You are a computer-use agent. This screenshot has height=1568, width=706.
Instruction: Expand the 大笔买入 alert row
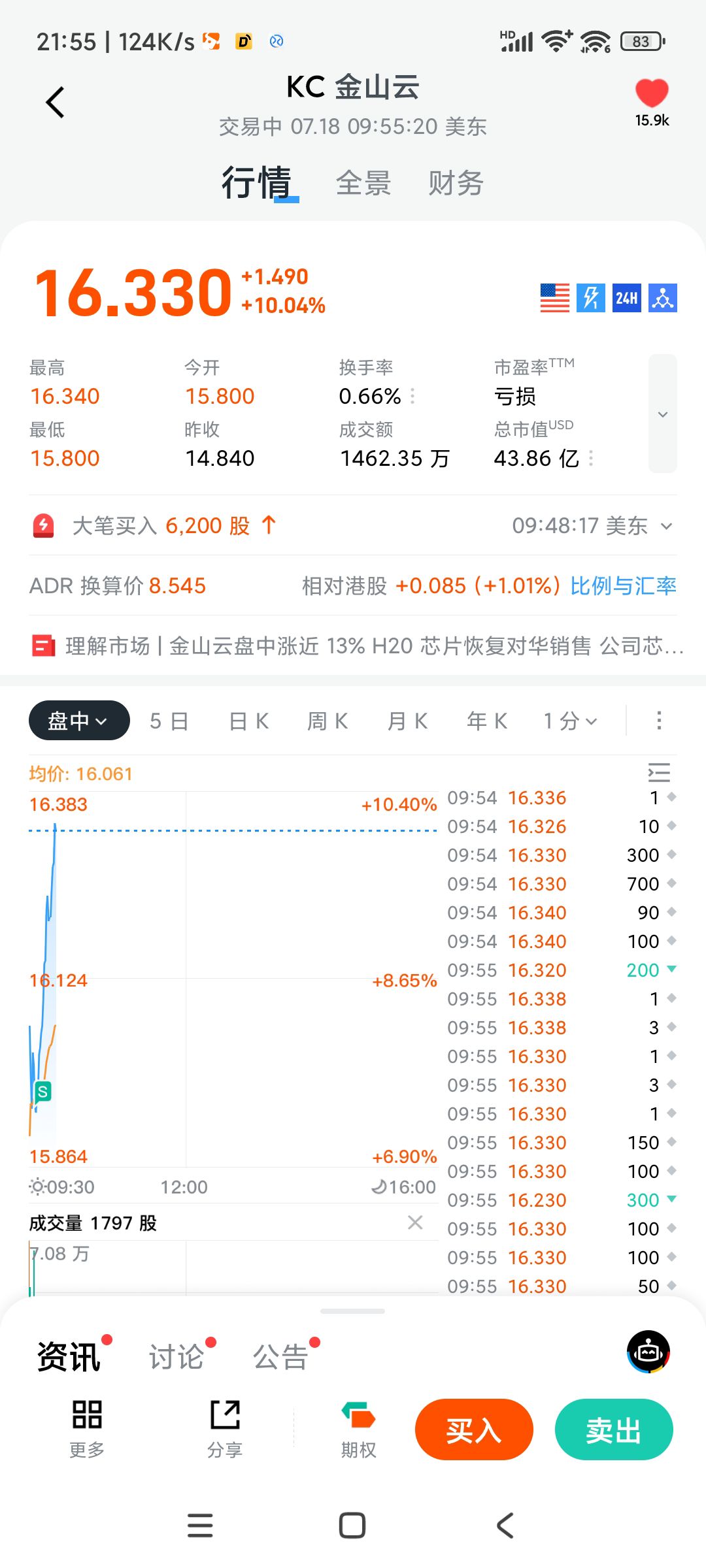tap(353, 525)
